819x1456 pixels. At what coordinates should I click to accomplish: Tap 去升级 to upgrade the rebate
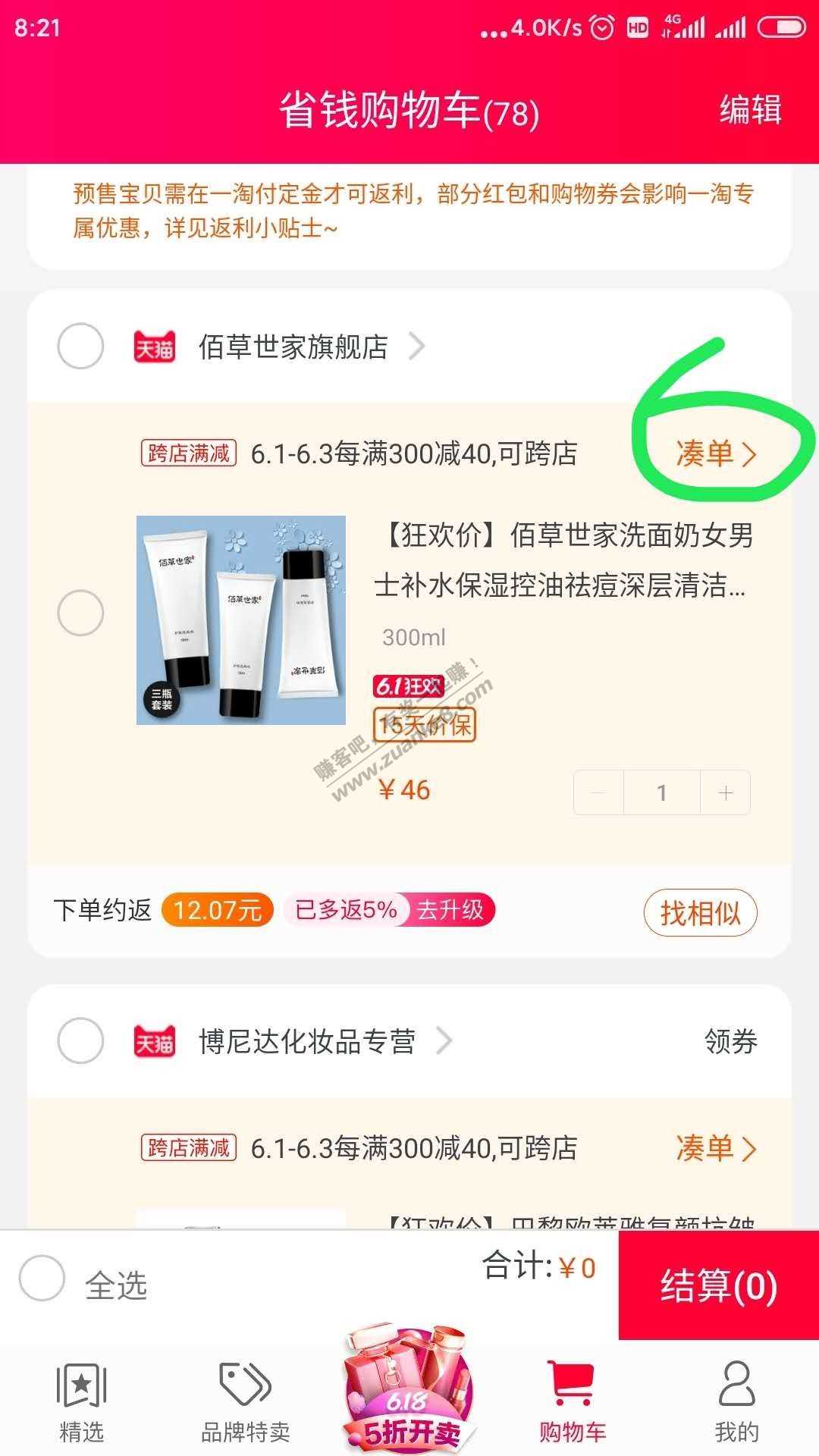[x=450, y=909]
